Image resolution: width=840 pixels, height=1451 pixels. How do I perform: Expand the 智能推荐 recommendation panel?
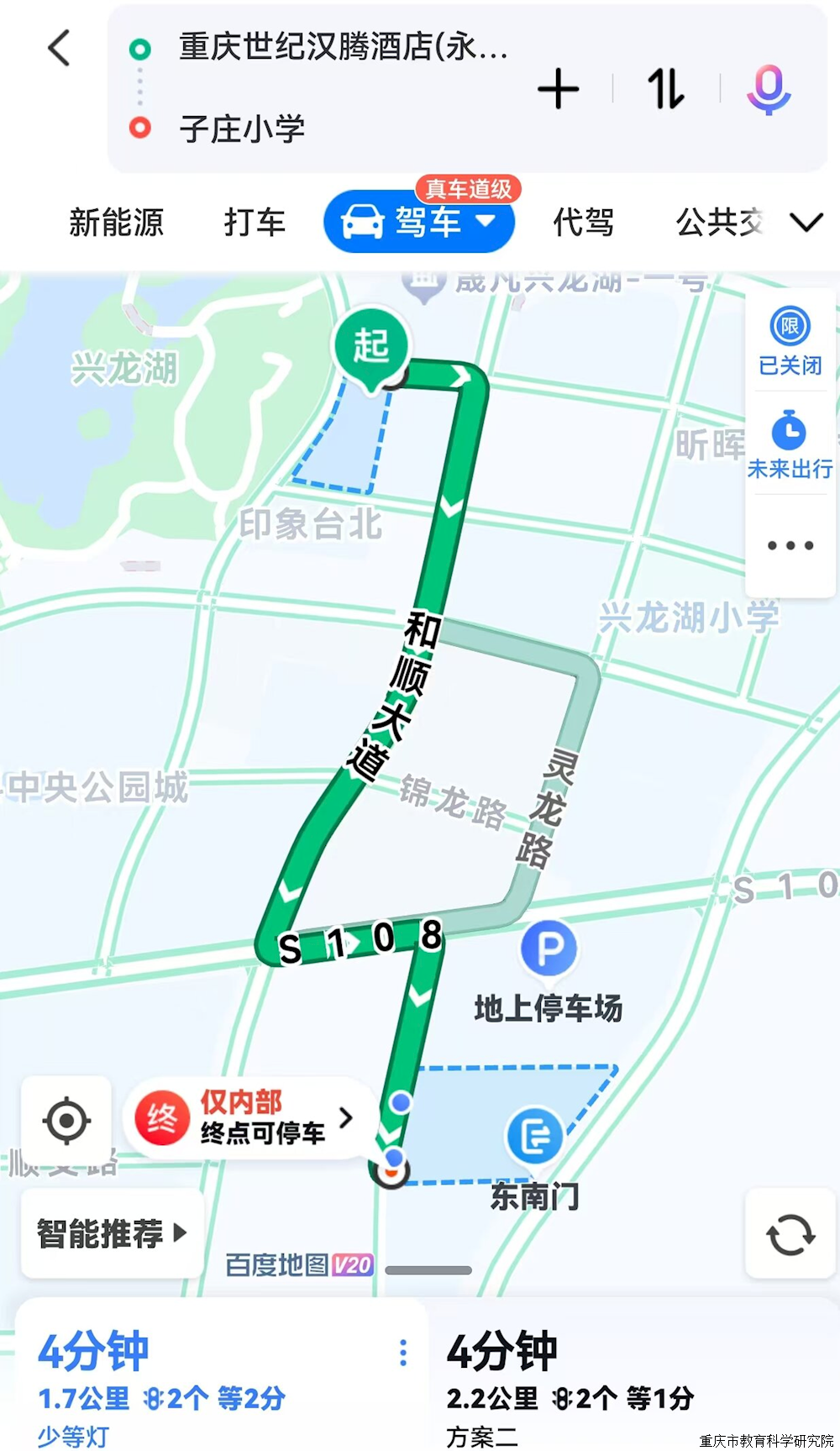coord(110,1232)
